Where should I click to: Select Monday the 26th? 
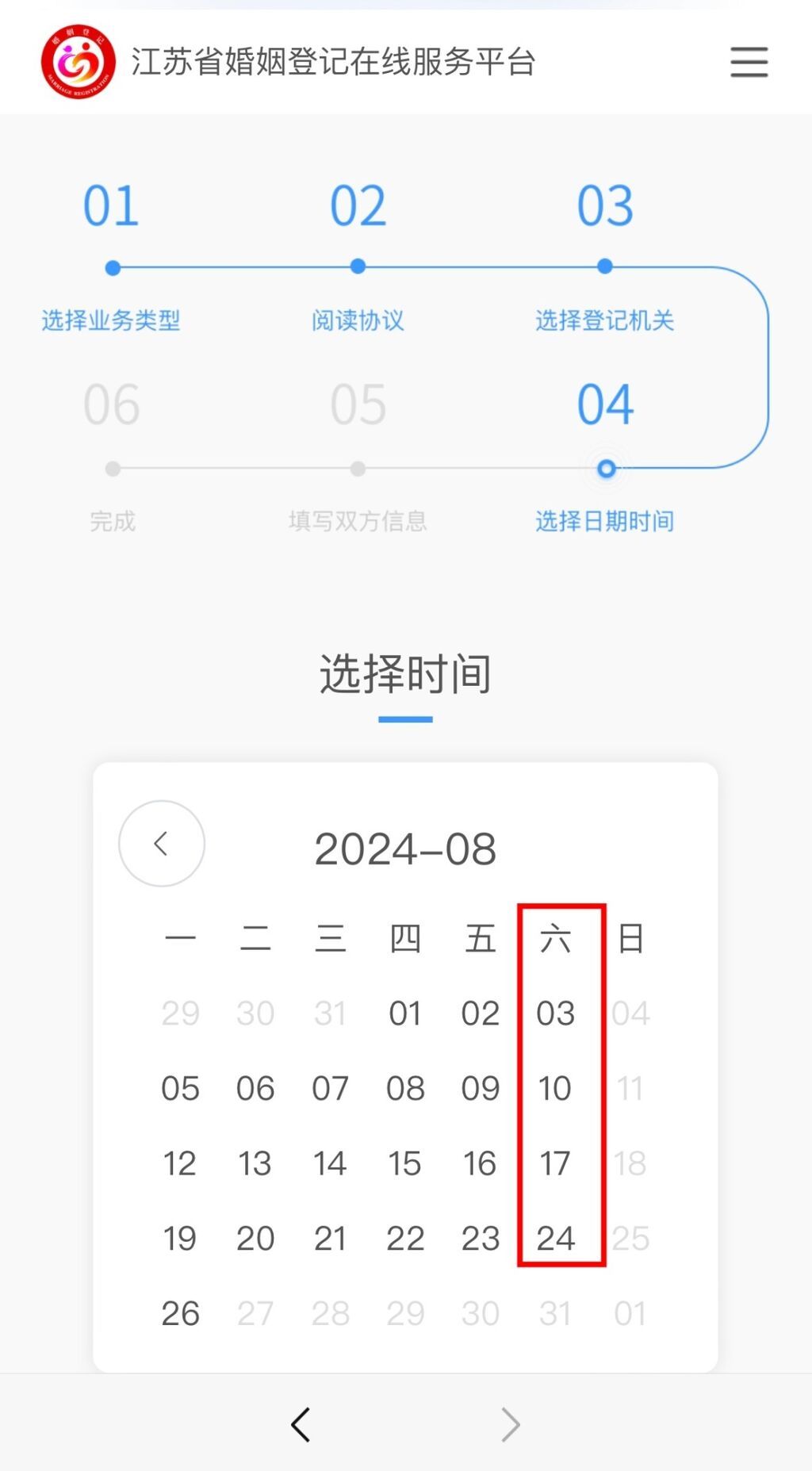pos(180,1313)
